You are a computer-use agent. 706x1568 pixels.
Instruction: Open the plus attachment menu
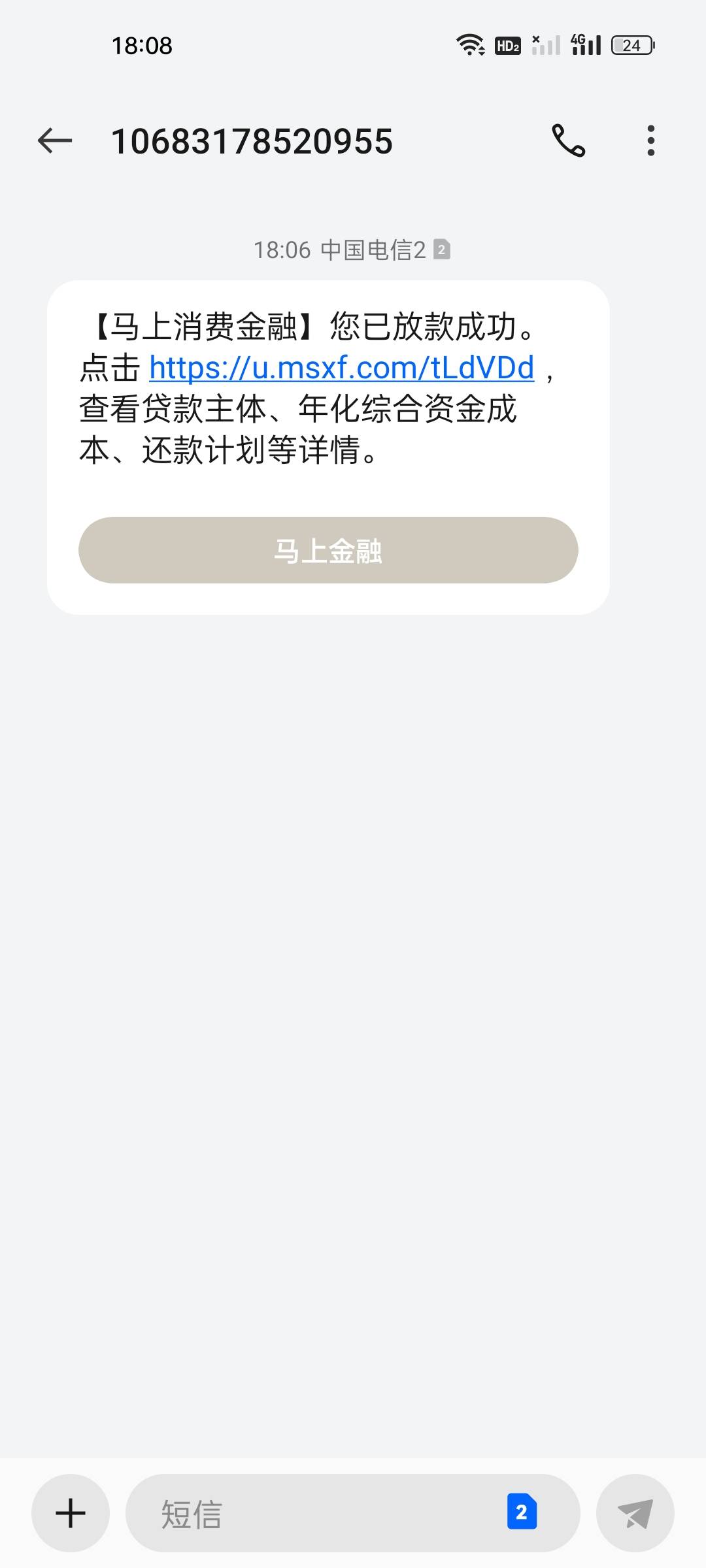pos(71,1513)
